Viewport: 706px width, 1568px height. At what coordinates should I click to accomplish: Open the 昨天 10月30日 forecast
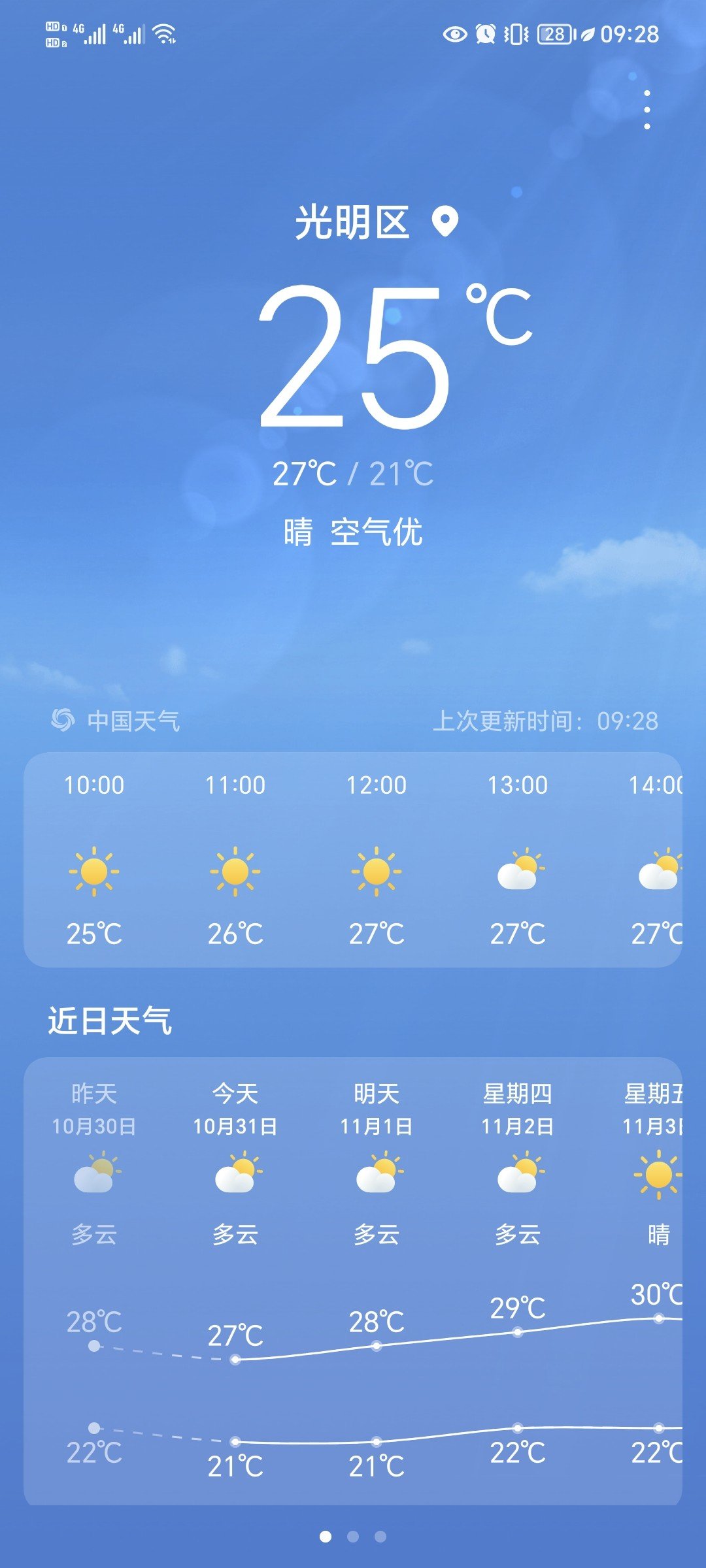point(94,1281)
